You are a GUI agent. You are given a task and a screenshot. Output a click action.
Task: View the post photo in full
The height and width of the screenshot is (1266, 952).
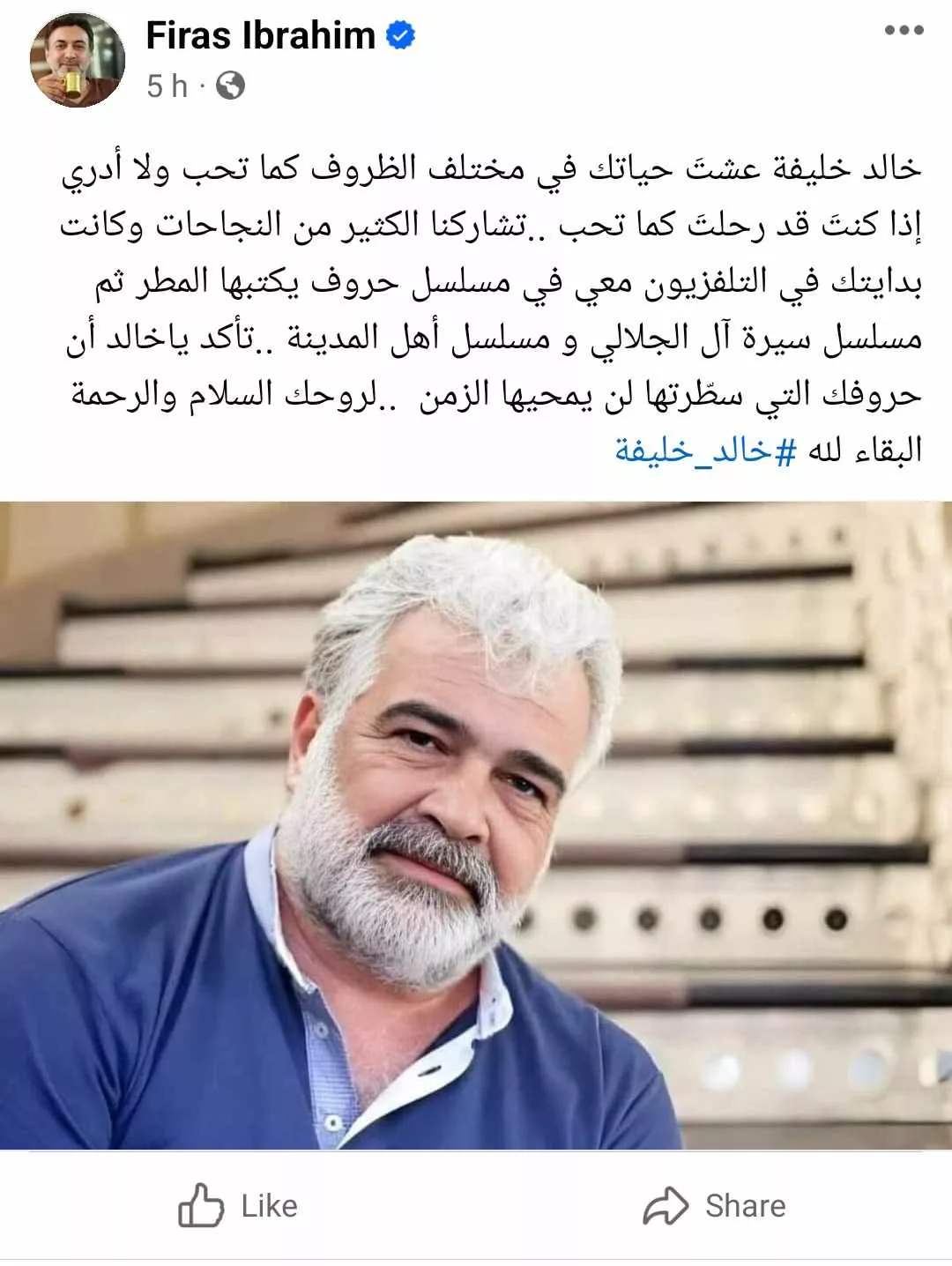[476, 825]
